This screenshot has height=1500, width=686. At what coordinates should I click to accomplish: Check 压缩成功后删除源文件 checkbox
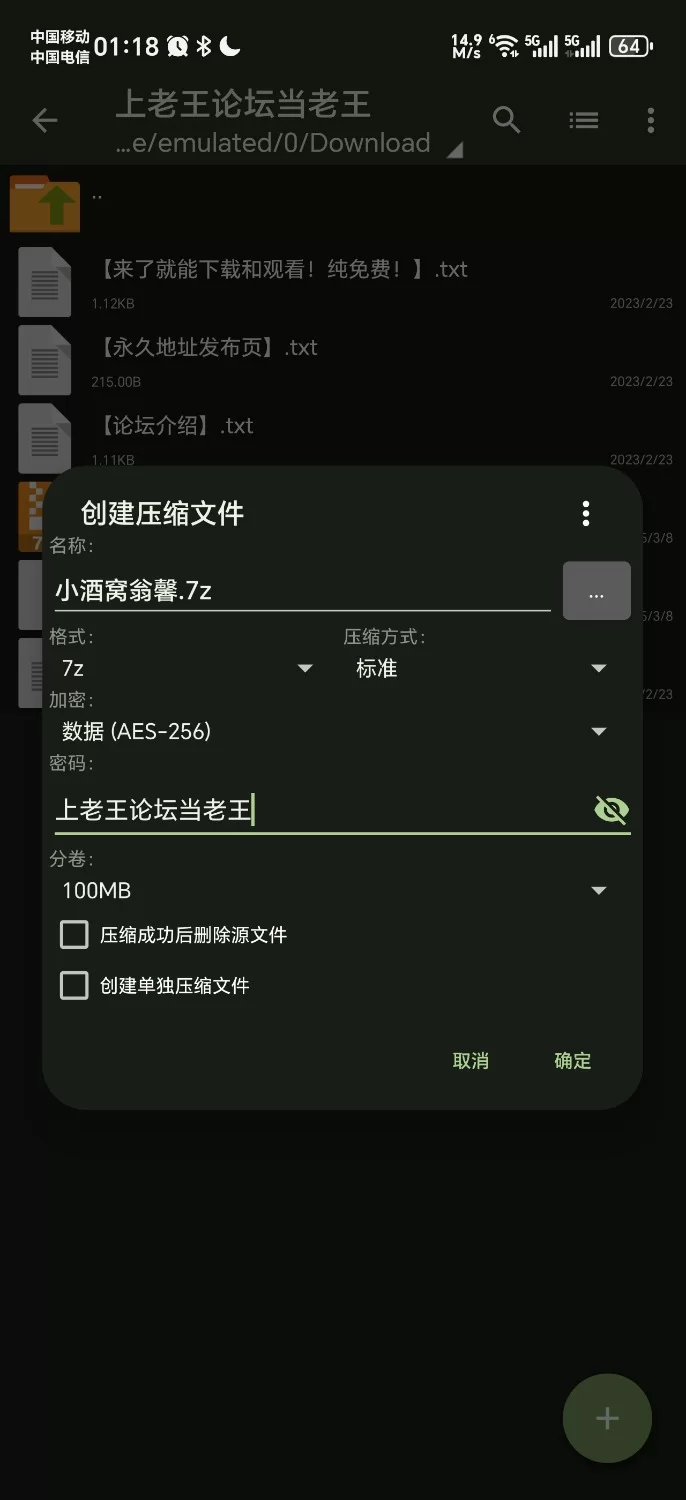[x=74, y=935]
